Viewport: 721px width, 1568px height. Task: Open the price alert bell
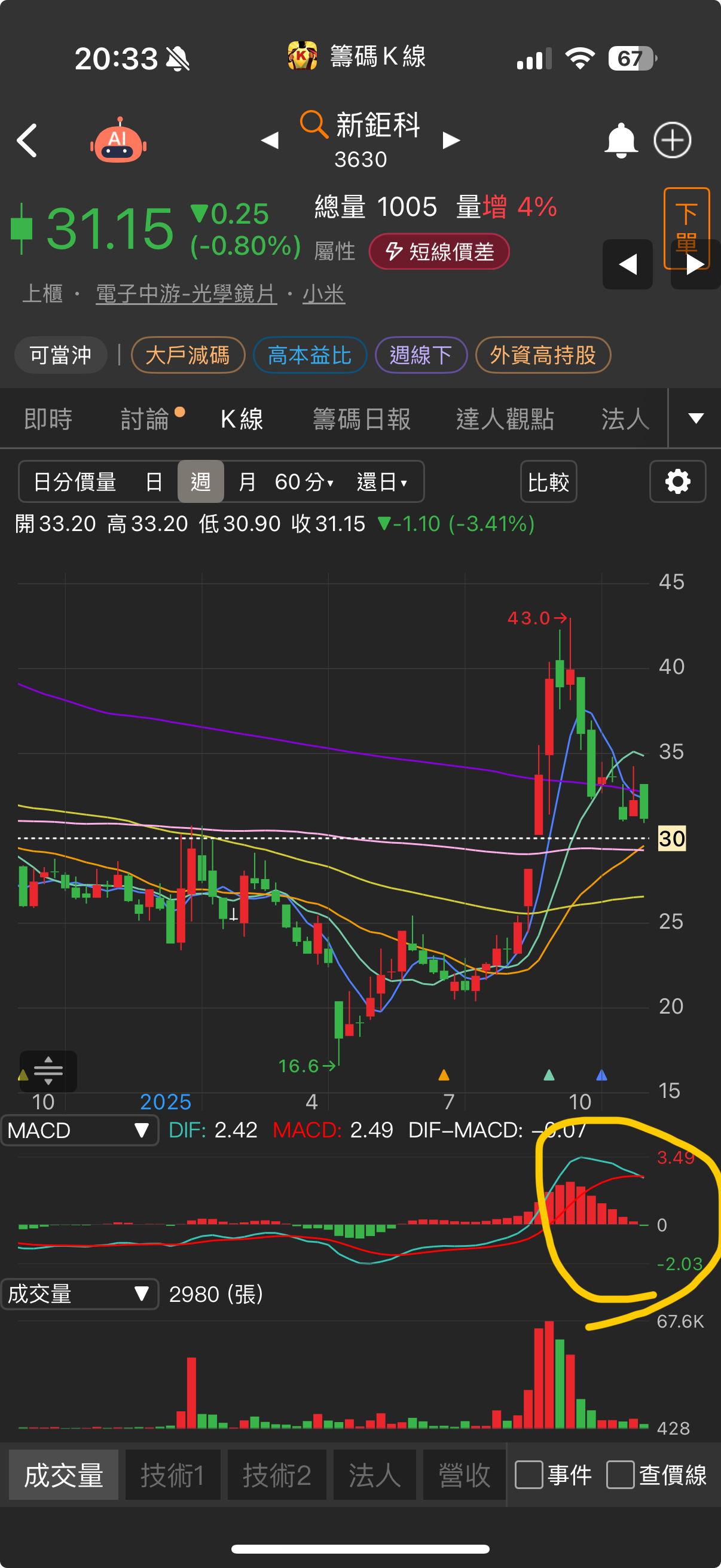620,141
